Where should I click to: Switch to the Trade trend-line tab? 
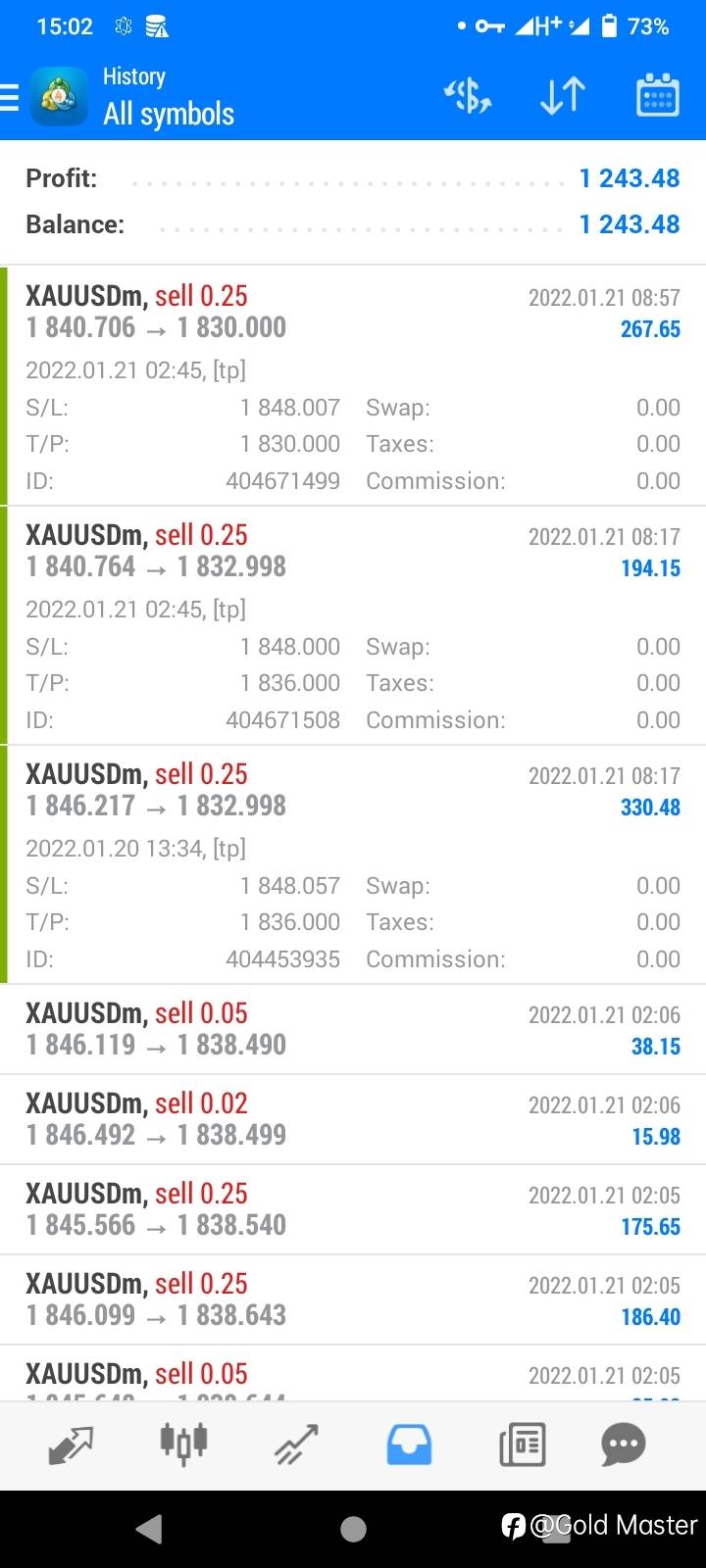(296, 1445)
